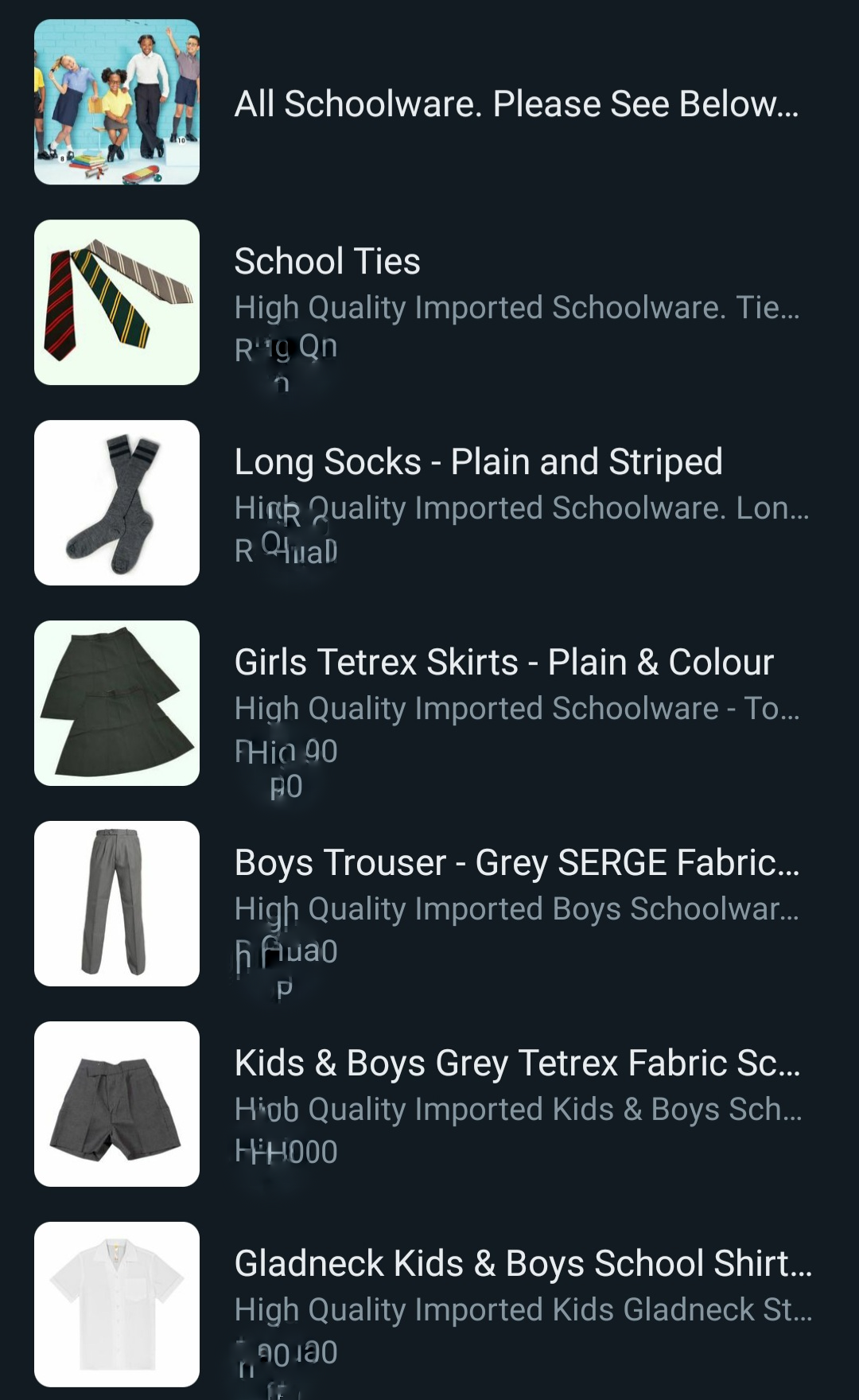Screen dimensions: 859x1400
Task: Open Gladneck Kids & Boys School Shirt
Action: [523, 1264]
